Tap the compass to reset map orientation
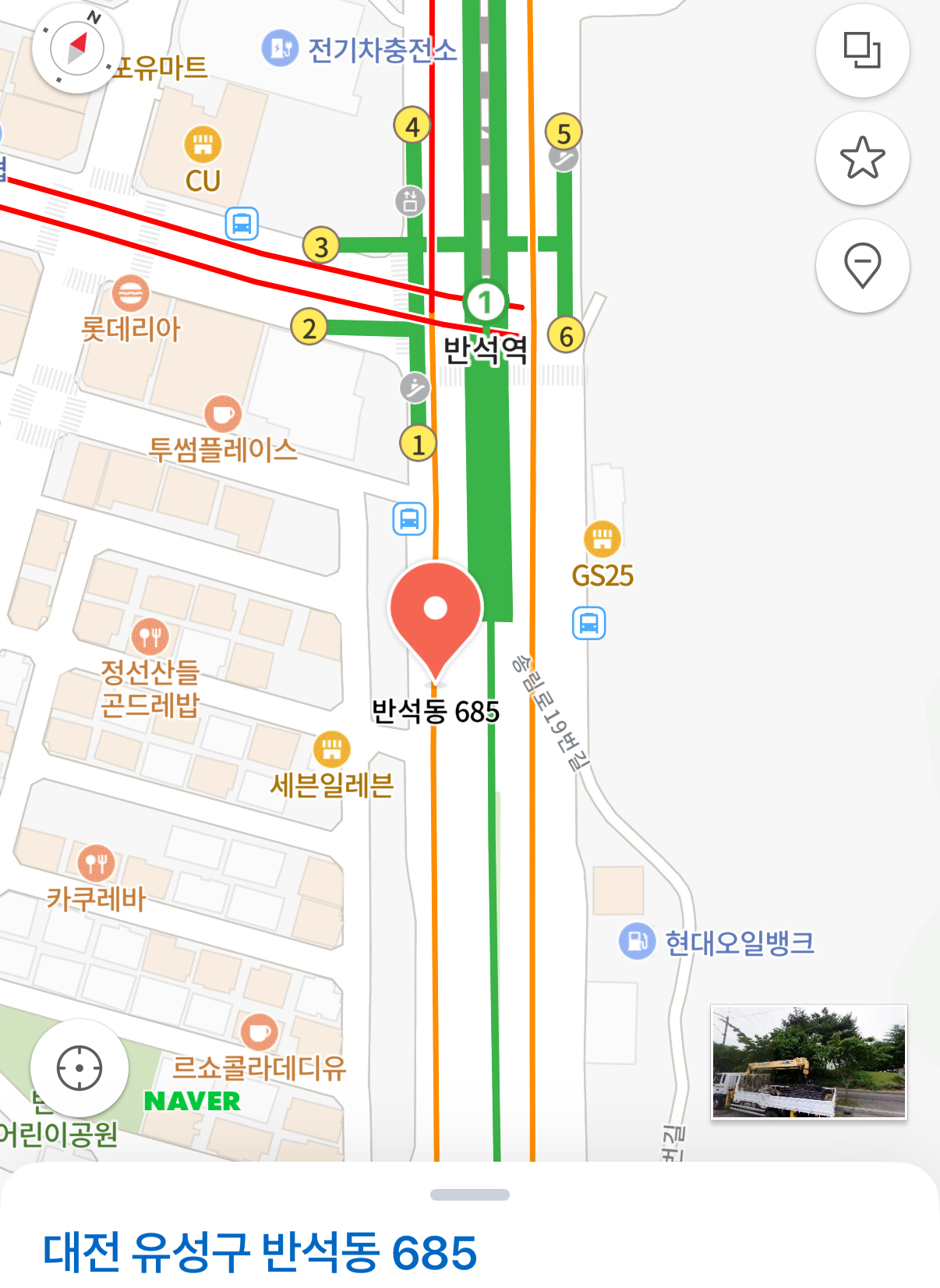 point(76,49)
